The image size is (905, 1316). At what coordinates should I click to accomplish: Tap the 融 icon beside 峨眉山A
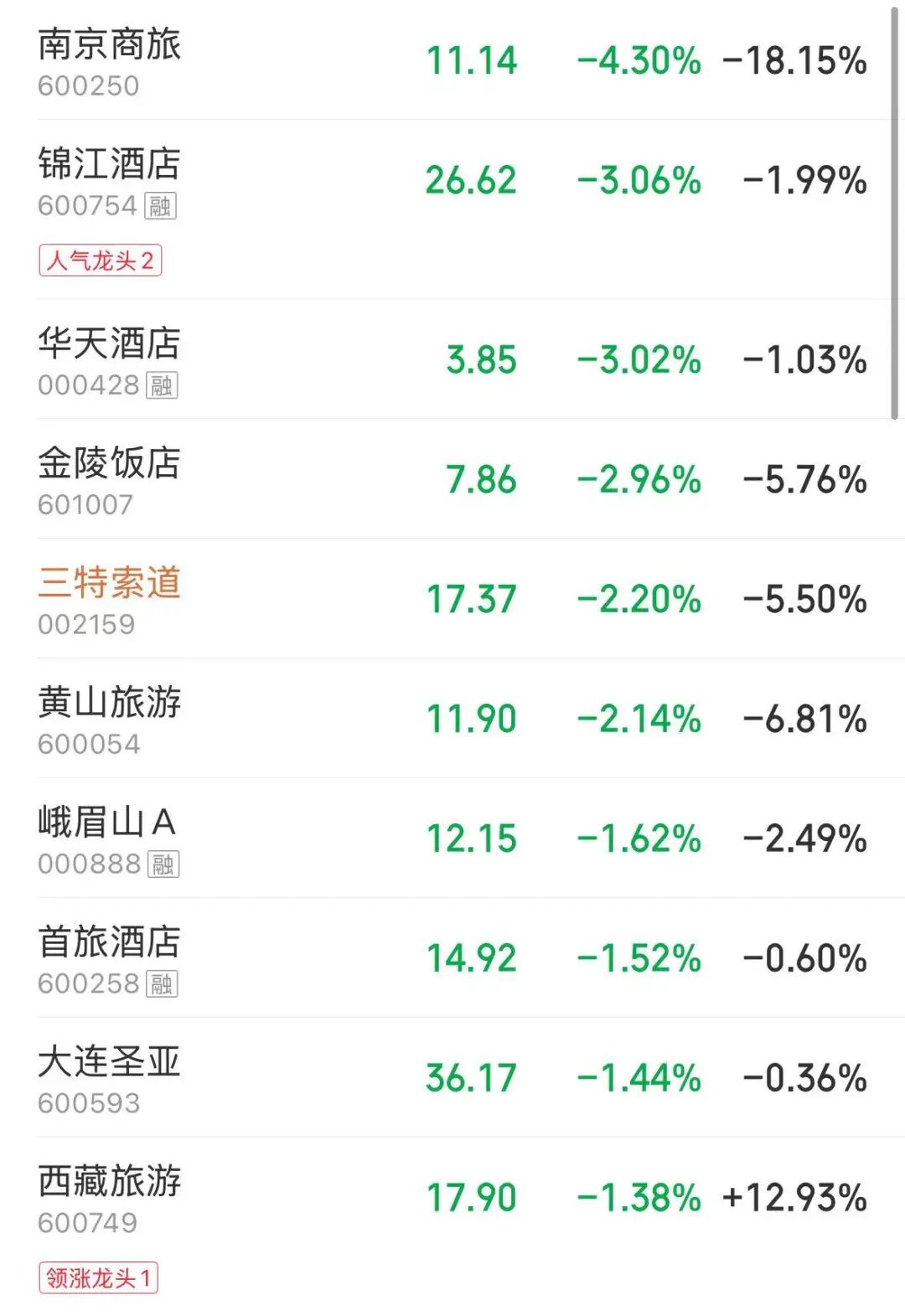(x=164, y=864)
